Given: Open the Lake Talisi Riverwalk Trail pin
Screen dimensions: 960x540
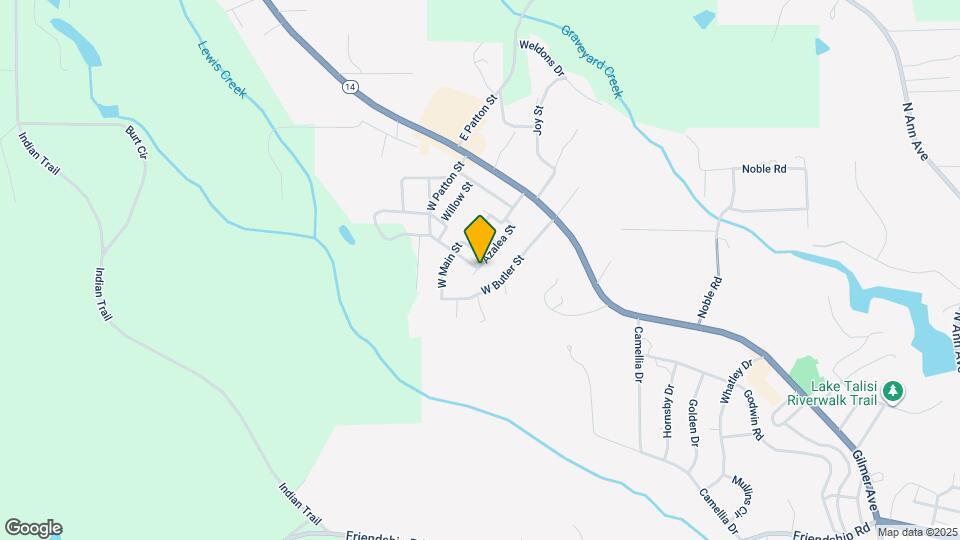Looking at the screenshot, I should click(893, 391).
